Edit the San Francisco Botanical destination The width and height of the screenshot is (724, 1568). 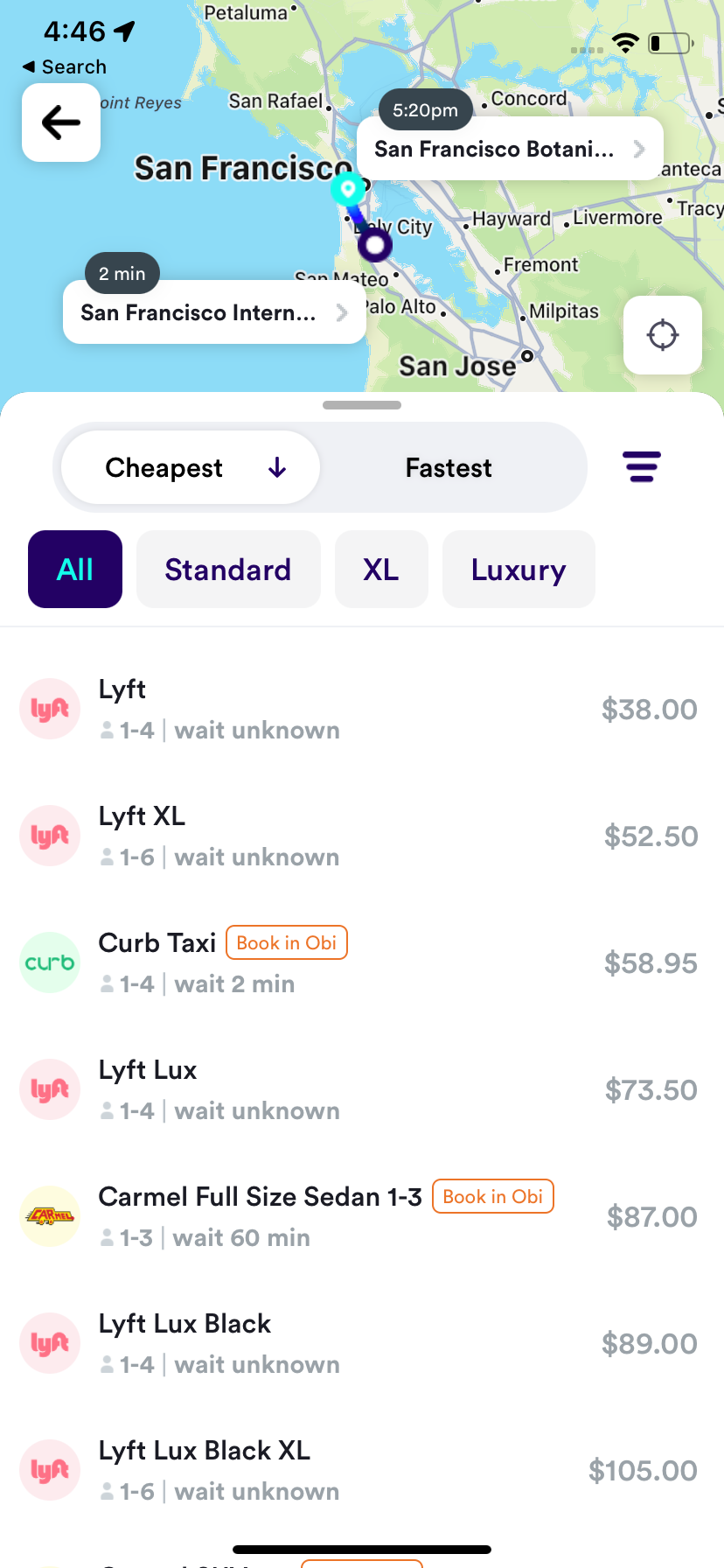point(511,149)
